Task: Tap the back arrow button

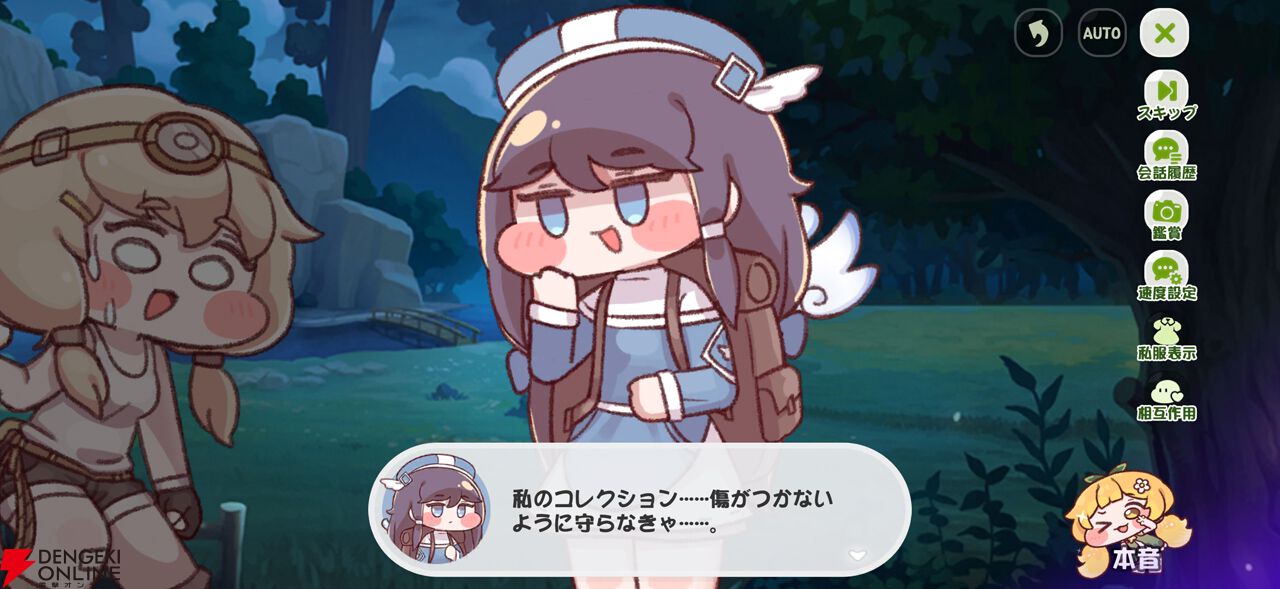Action: click(x=1038, y=33)
